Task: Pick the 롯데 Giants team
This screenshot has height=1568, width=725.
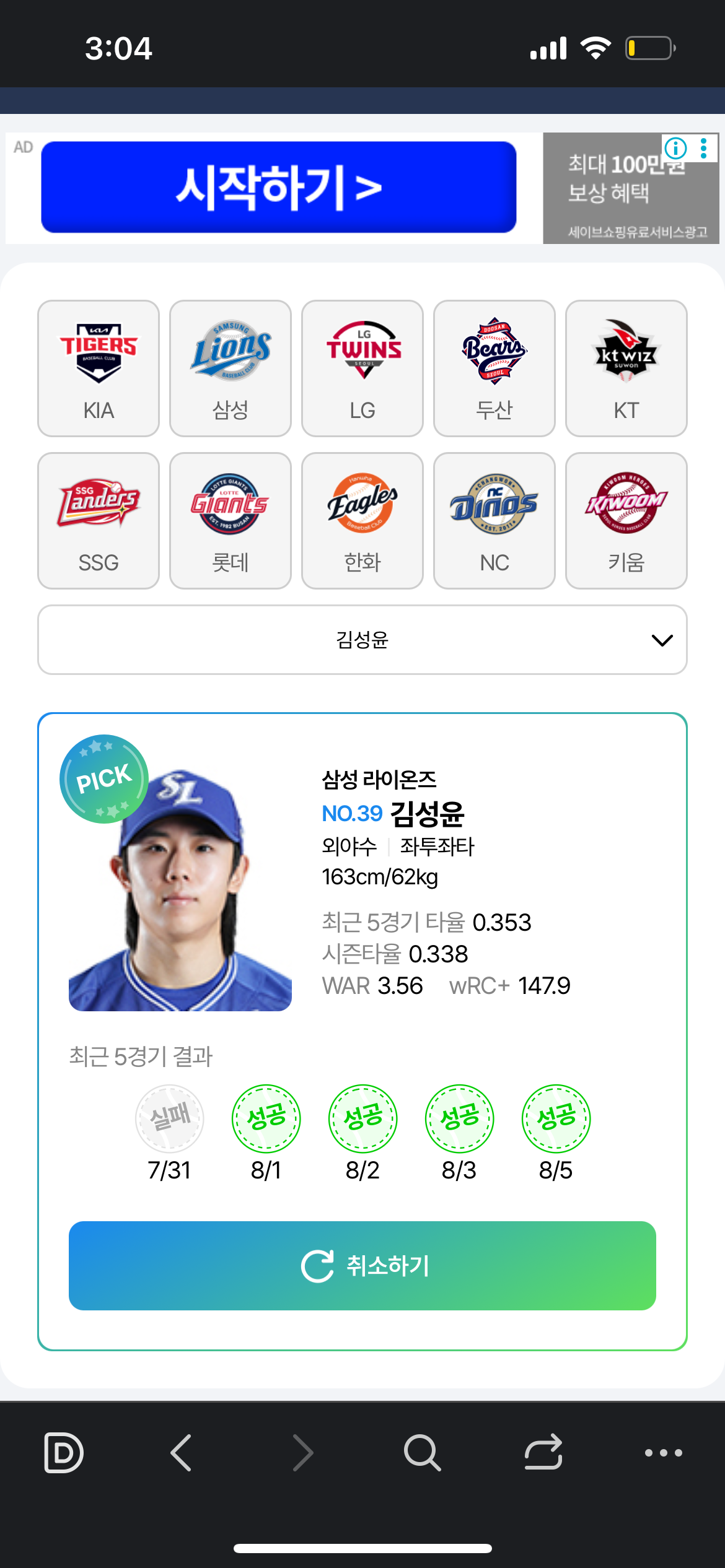Action: (x=231, y=521)
